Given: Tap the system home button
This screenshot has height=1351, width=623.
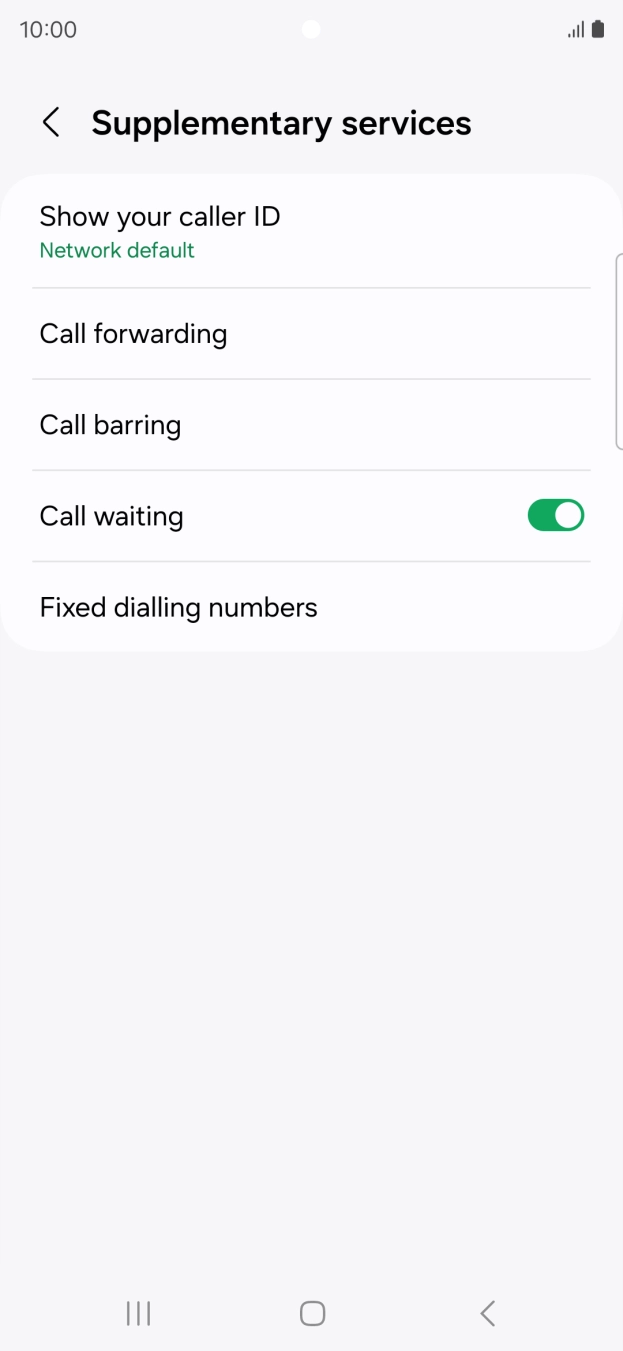Looking at the screenshot, I should [x=312, y=1313].
